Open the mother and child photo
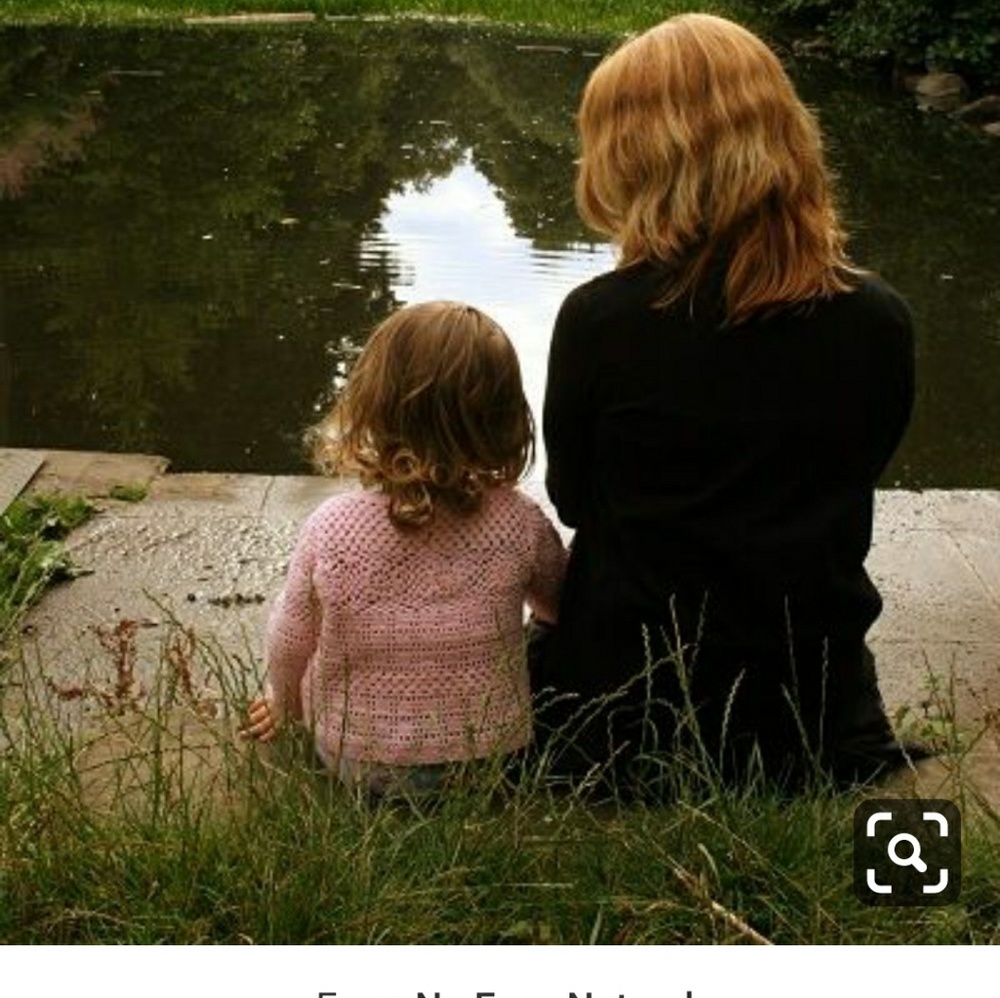This screenshot has height=998, width=1000. [x=500, y=450]
